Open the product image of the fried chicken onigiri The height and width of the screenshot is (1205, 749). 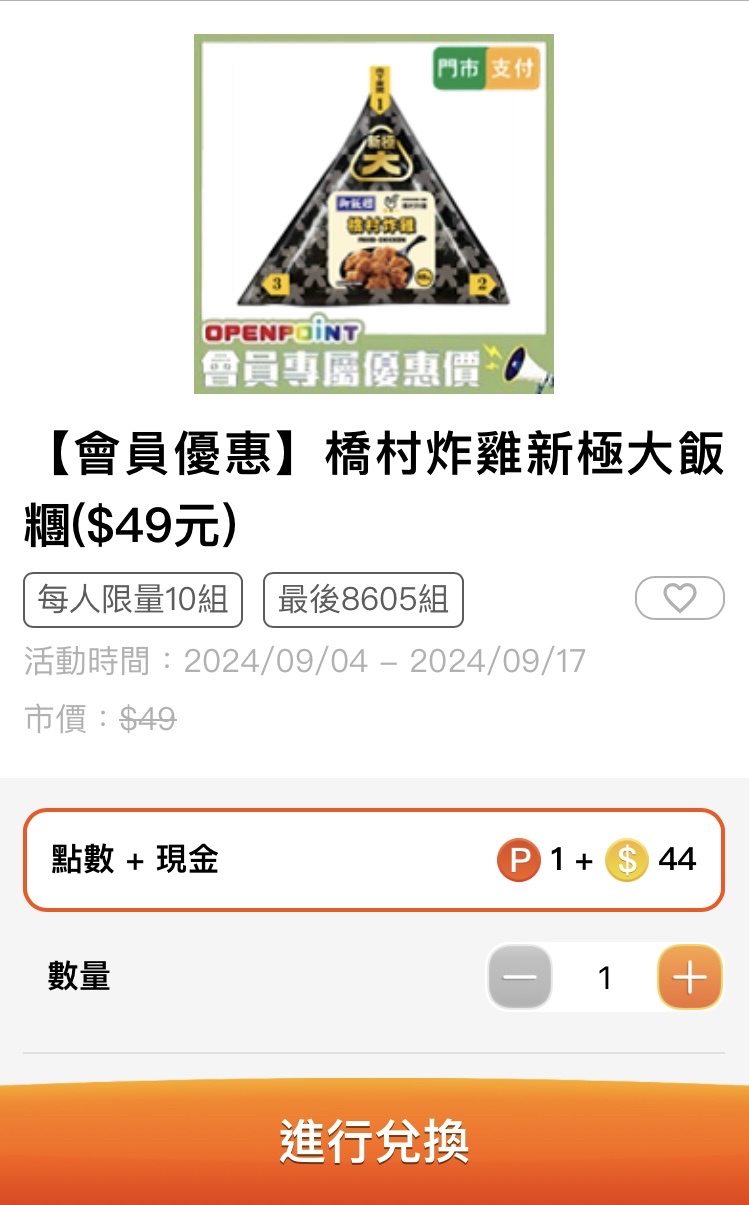tap(373, 214)
